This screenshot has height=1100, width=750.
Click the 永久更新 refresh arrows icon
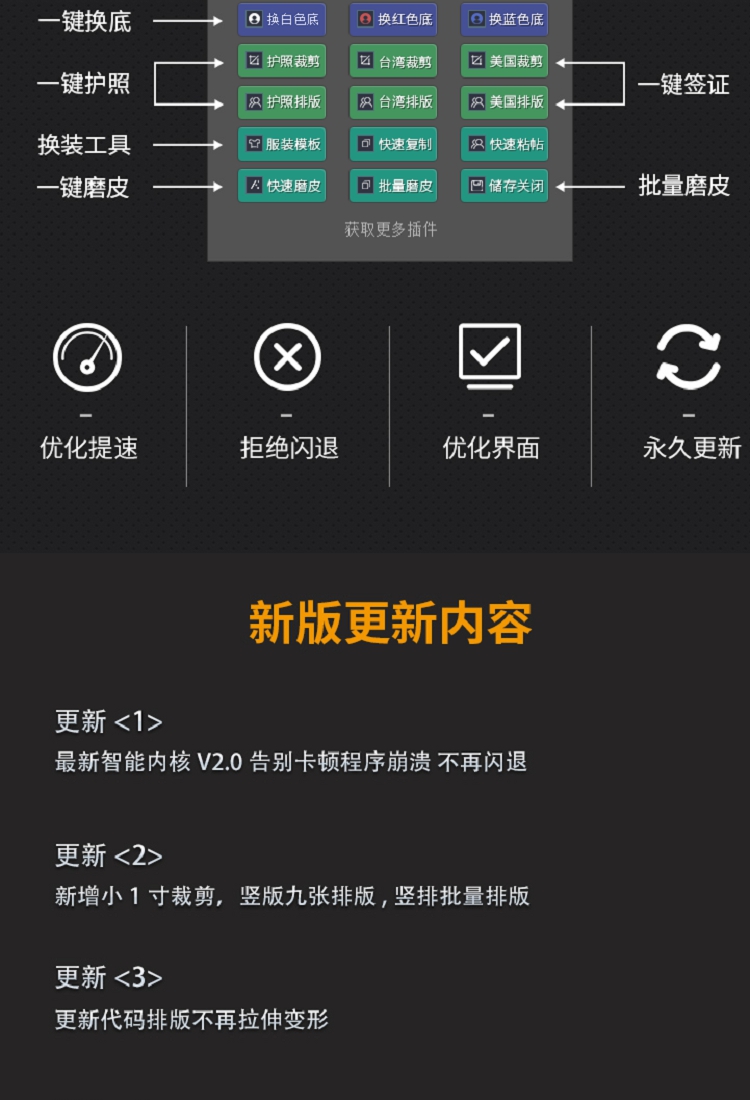(688, 357)
